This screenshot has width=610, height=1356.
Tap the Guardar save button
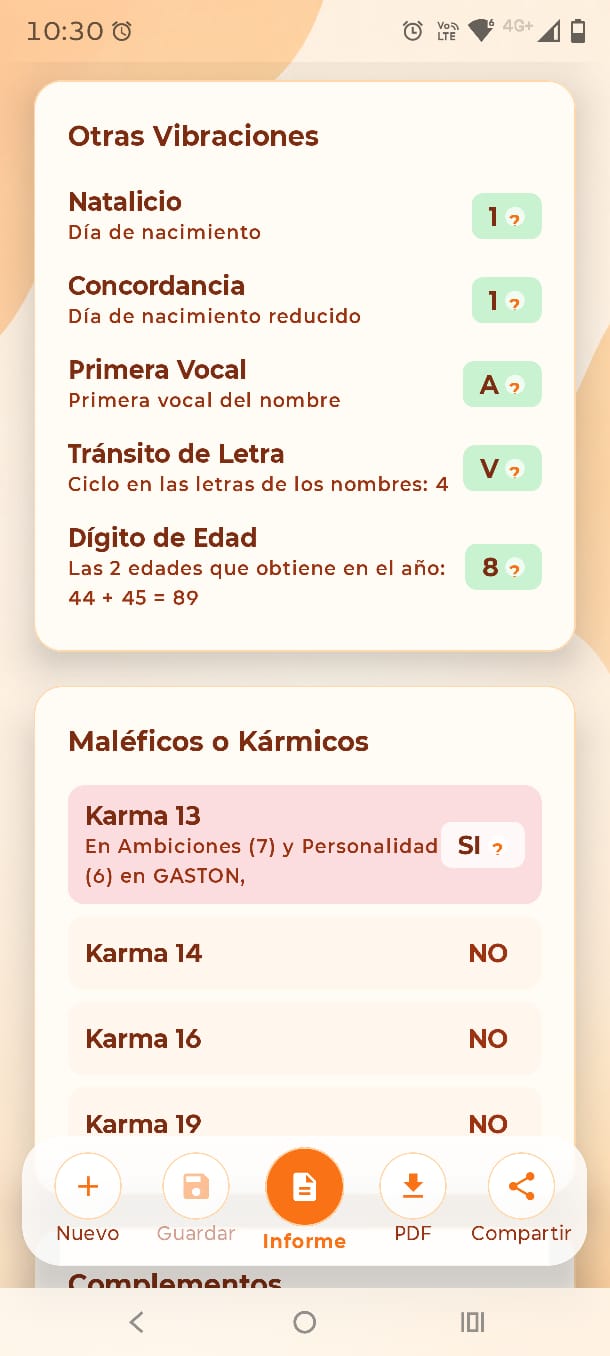pyautogui.click(x=196, y=1199)
